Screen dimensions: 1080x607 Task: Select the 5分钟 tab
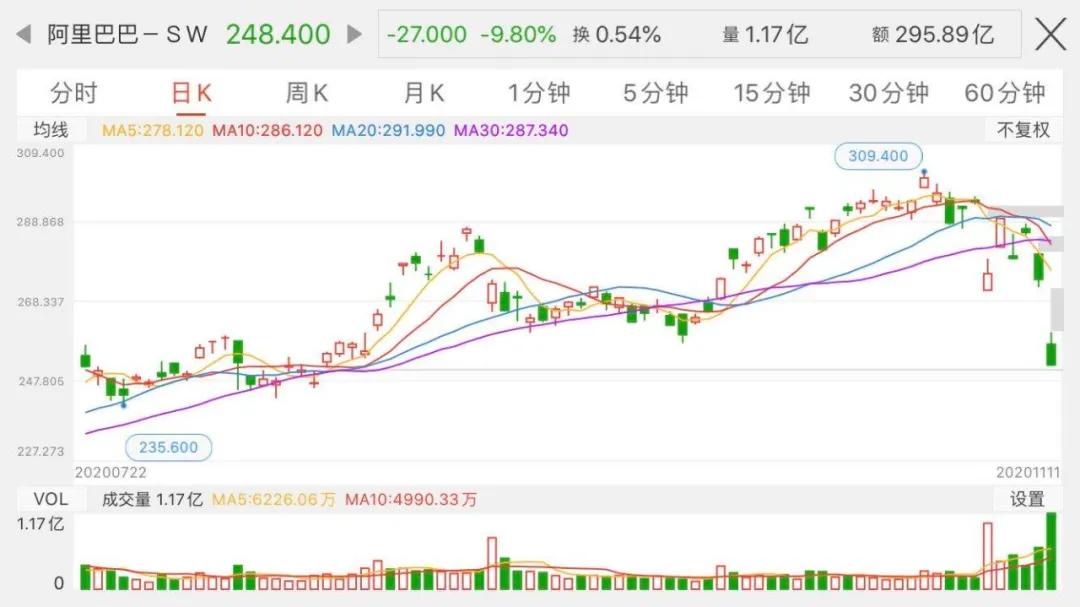(655, 93)
